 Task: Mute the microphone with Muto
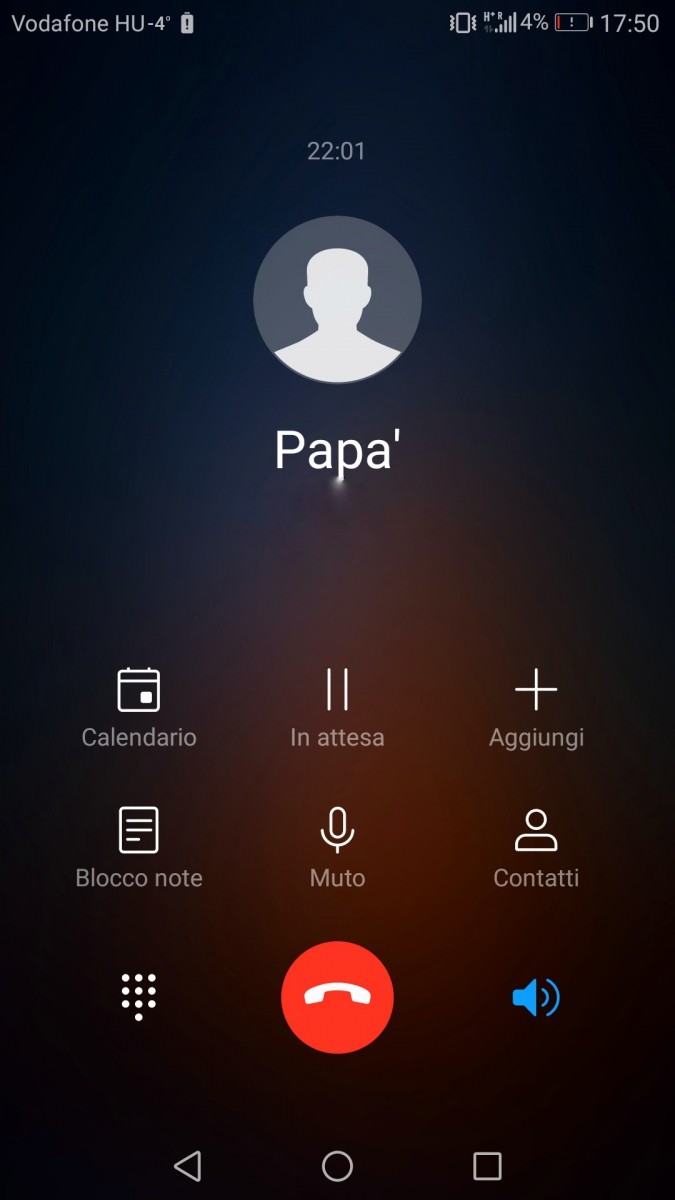click(x=337, y=848)
